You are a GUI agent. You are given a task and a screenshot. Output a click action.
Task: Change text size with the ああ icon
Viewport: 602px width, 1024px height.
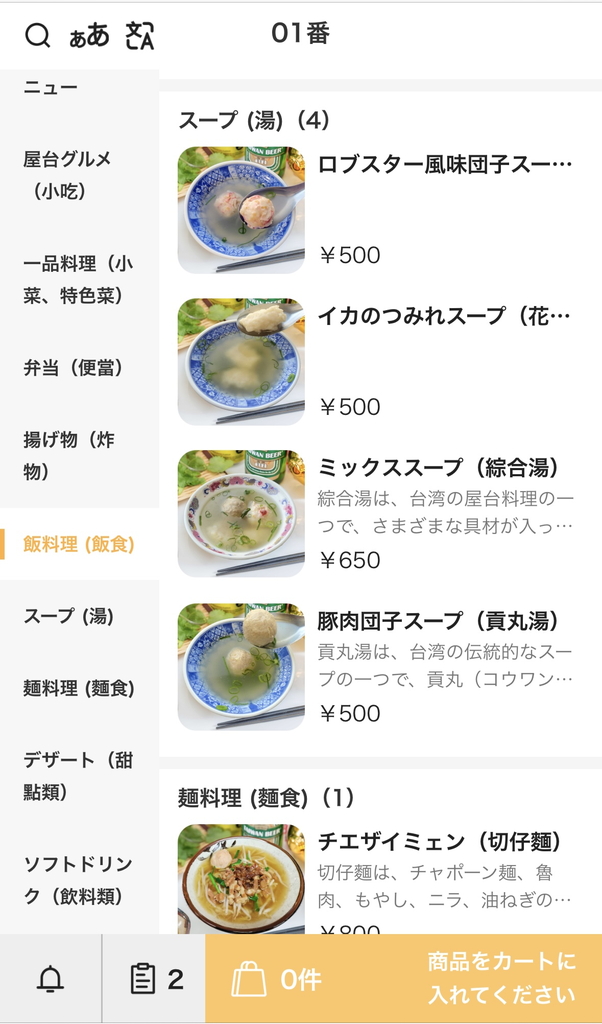click(x=89, y=36)
